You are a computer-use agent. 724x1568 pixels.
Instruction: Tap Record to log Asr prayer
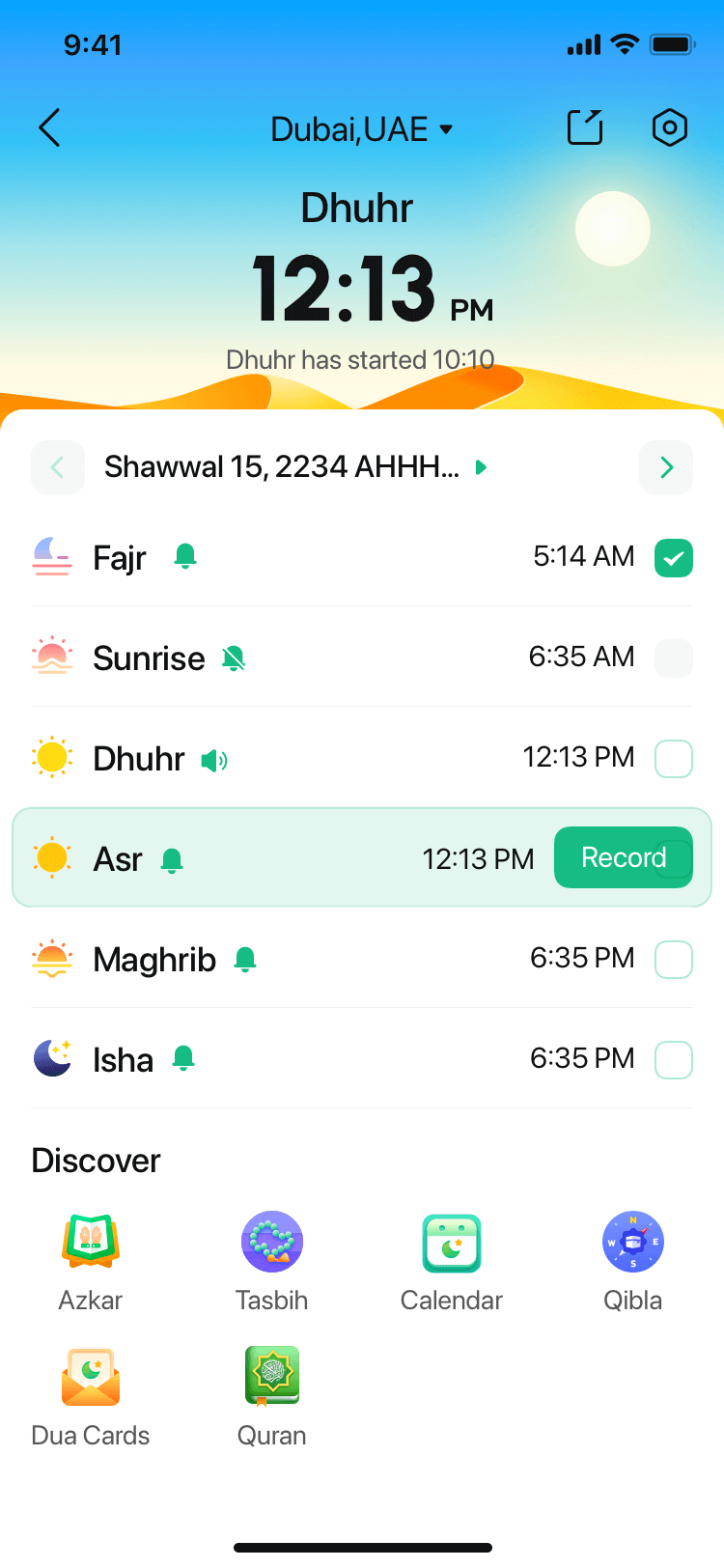pyautogui.click(x=623, y=856)
